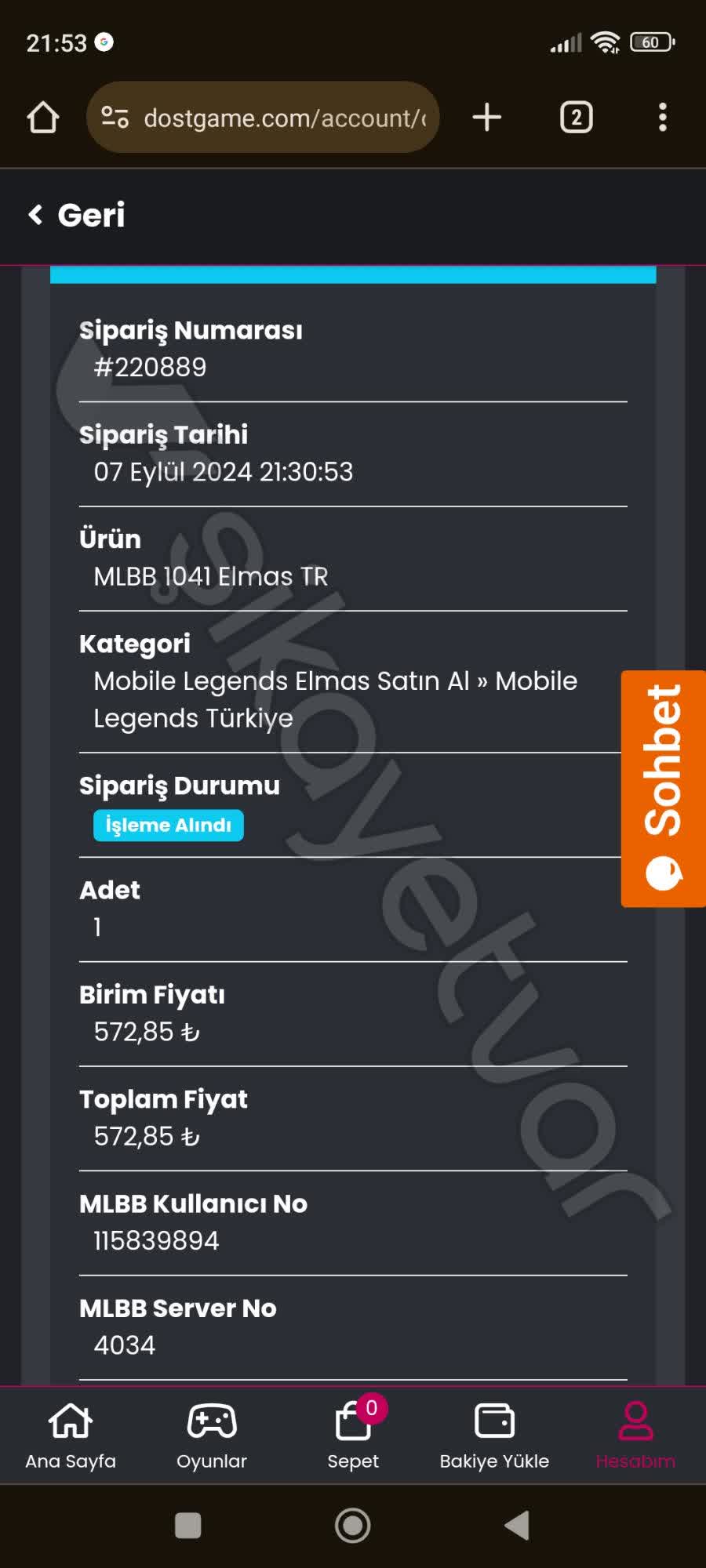The image size is (706, 1568).
Task: Open the Sohbet chat panel
Action: click(x=663, y=784)
